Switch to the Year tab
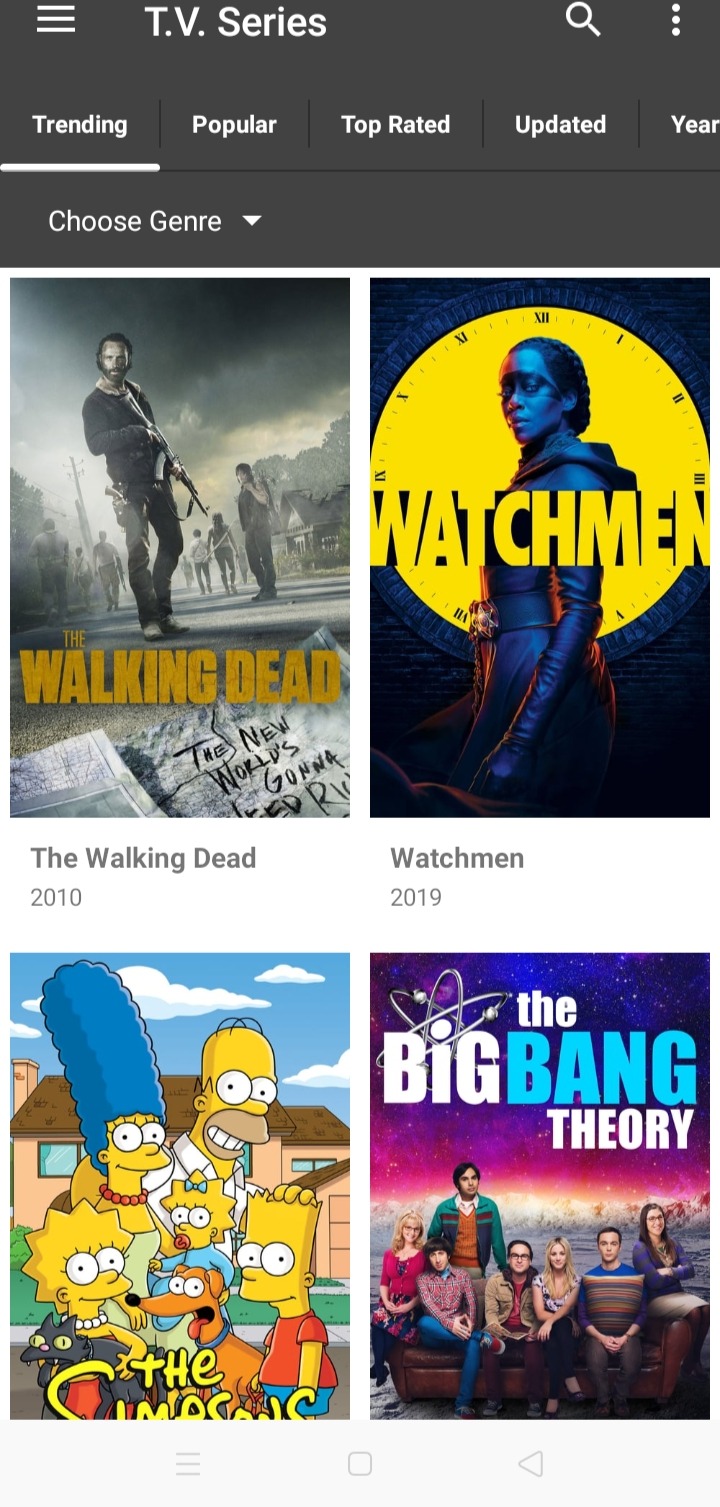 [693, 125]
